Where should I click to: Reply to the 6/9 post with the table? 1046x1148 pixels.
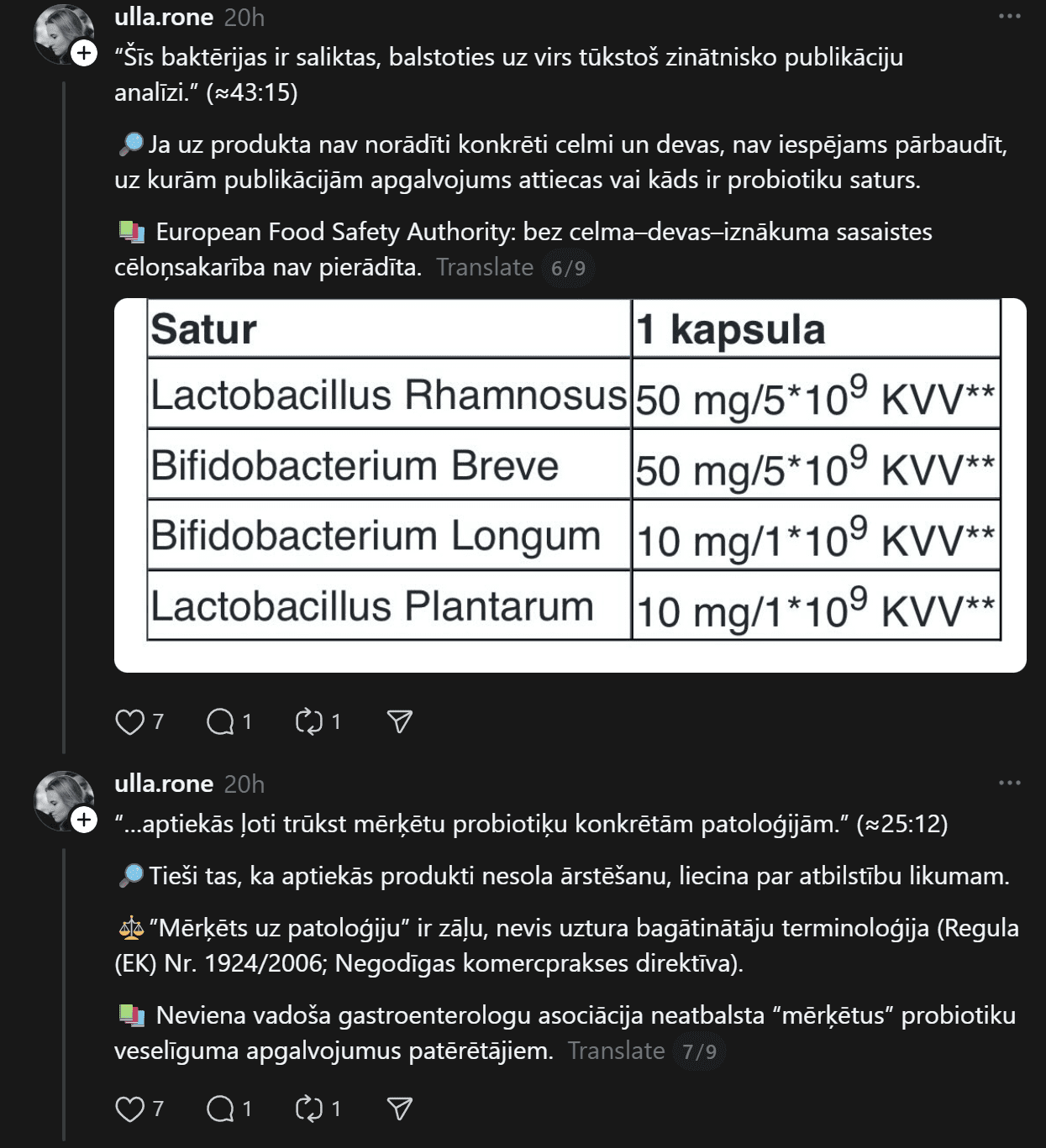(220, 722)
